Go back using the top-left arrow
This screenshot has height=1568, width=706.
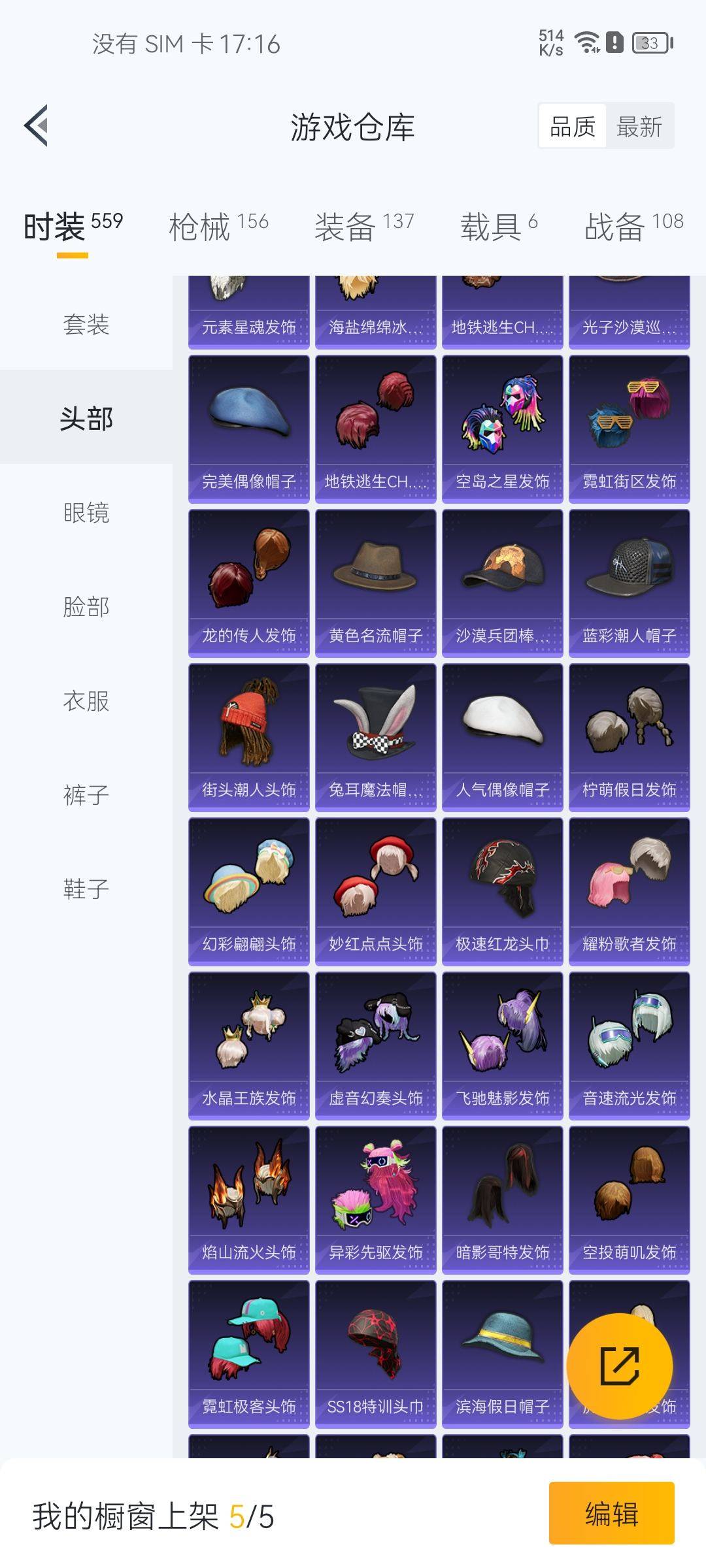pyautogui.click(x=37, y=125)
